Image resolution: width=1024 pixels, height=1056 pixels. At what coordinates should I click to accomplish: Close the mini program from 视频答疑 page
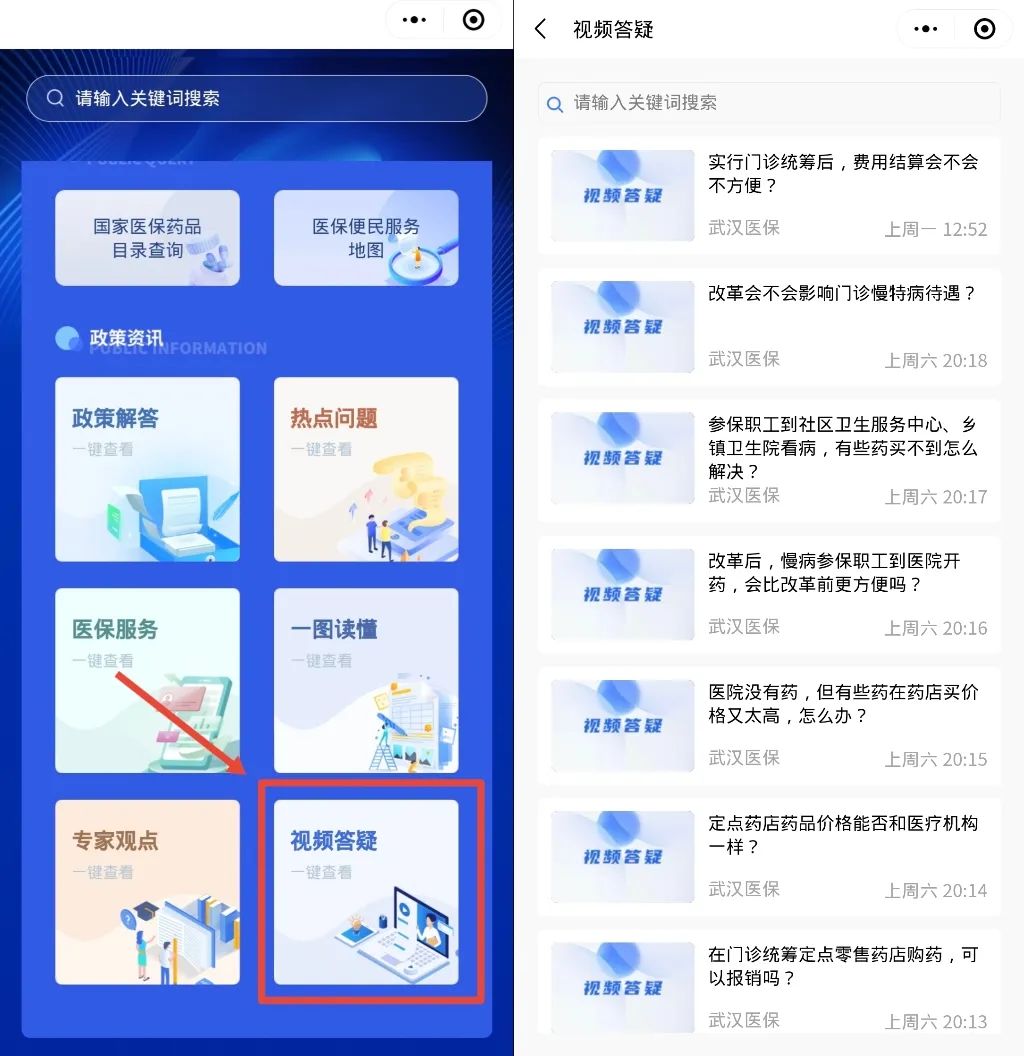984,29
